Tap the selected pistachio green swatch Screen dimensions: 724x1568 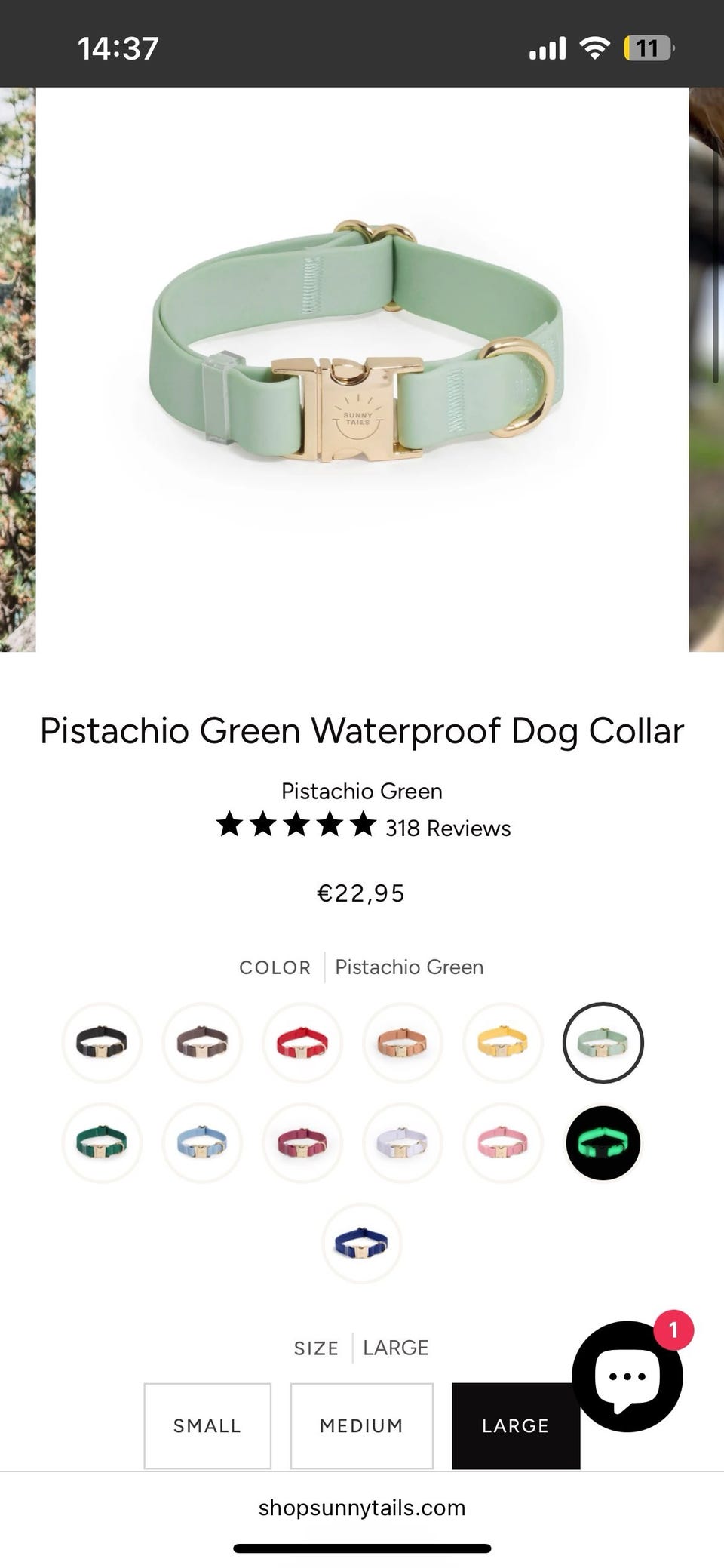coord(603,1043)
